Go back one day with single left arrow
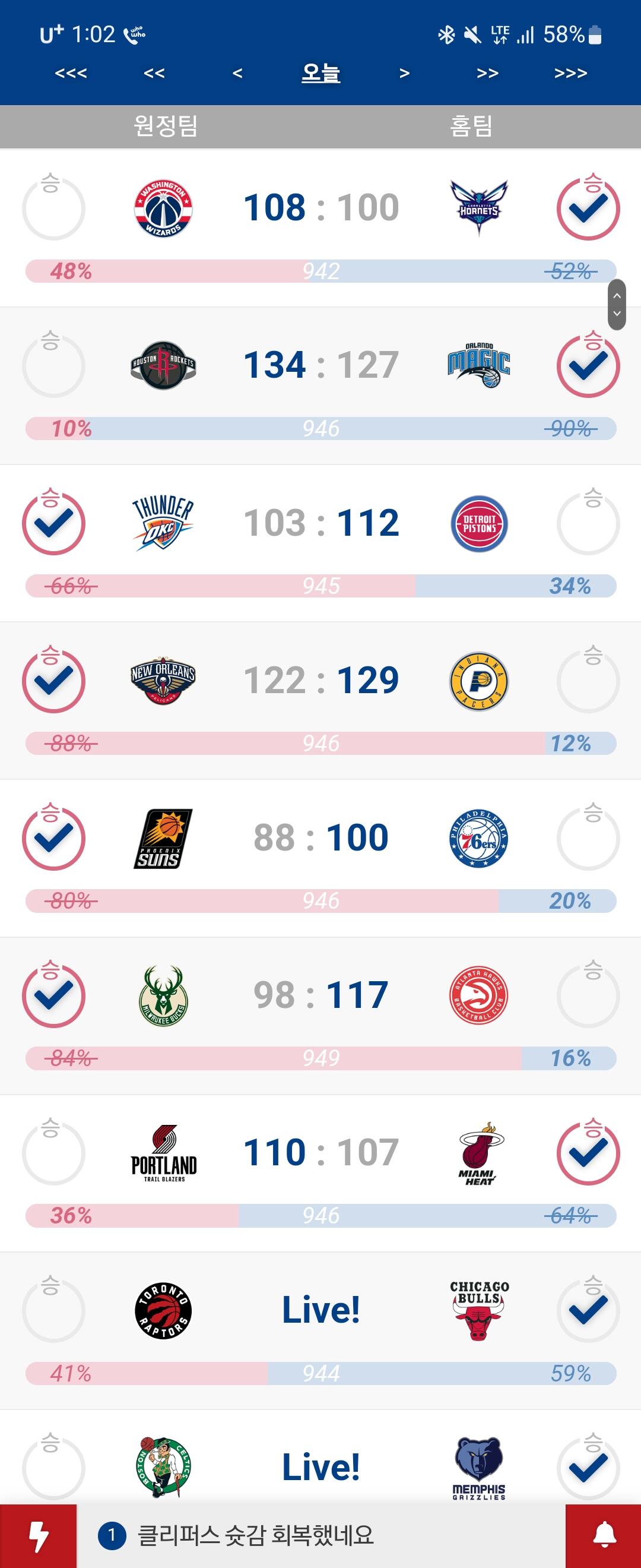641x1568 pixels. click(237, 74)
